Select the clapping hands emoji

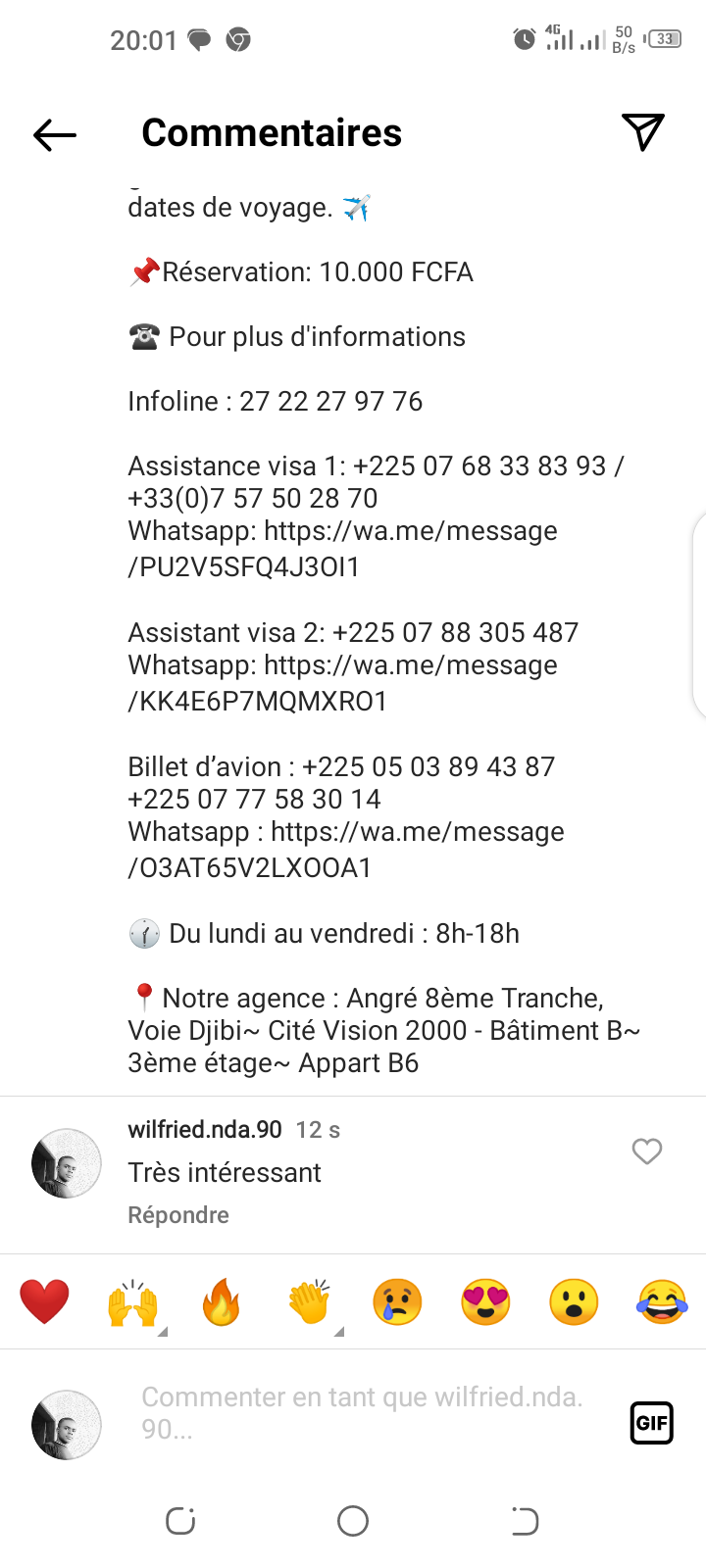pos(310,1303)
